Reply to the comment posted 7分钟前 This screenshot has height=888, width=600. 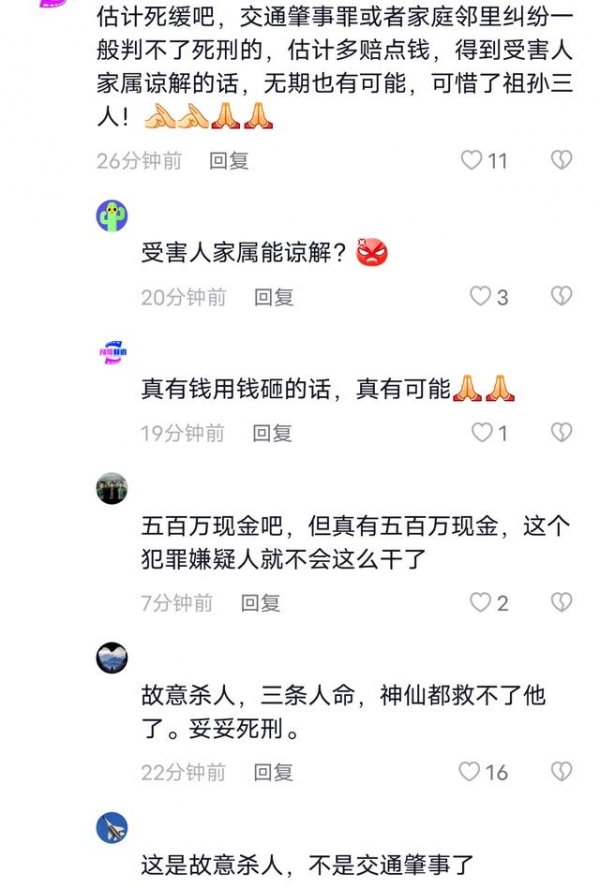260,602
